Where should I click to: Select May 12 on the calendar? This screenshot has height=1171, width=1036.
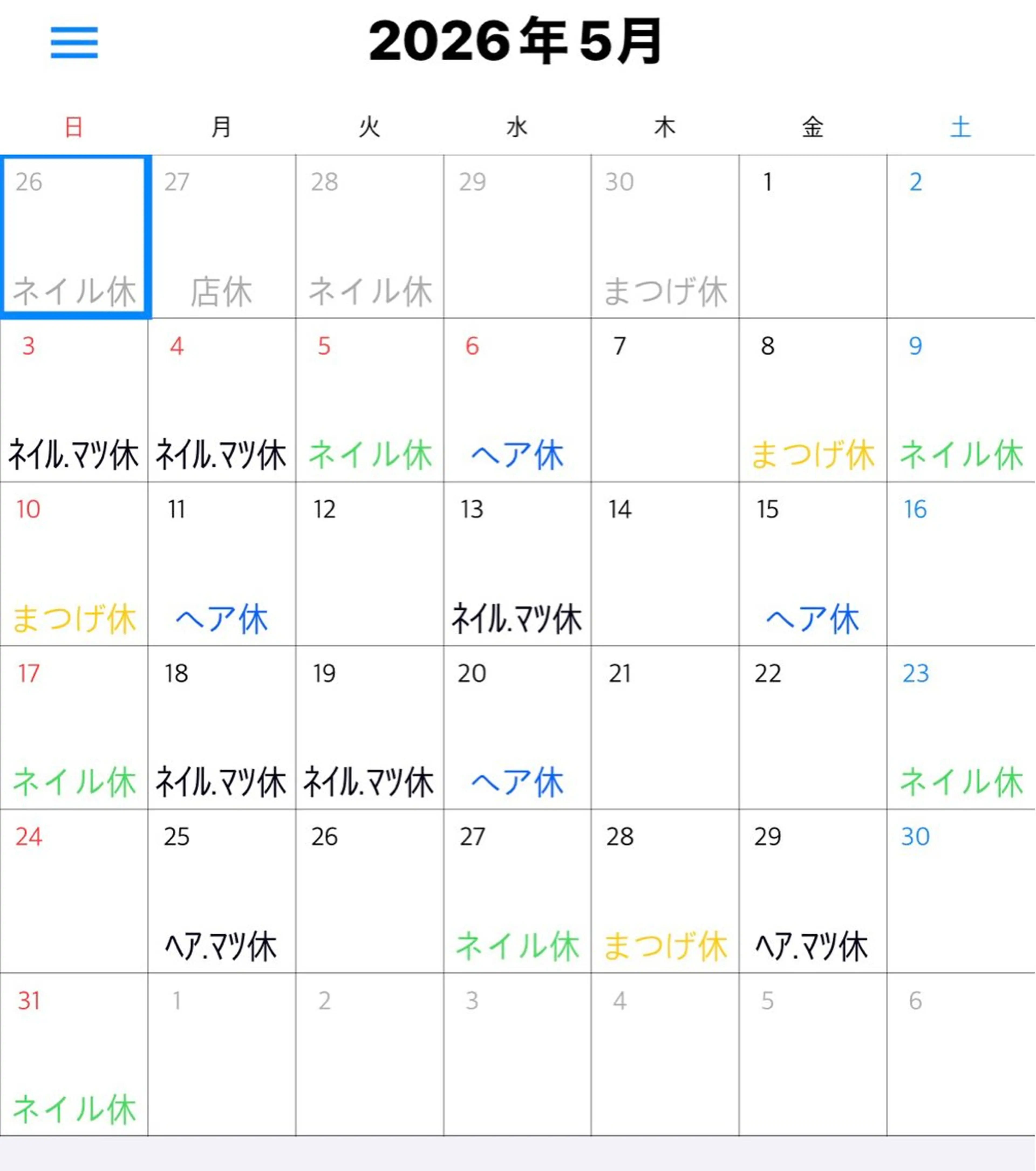coord(370,564)
